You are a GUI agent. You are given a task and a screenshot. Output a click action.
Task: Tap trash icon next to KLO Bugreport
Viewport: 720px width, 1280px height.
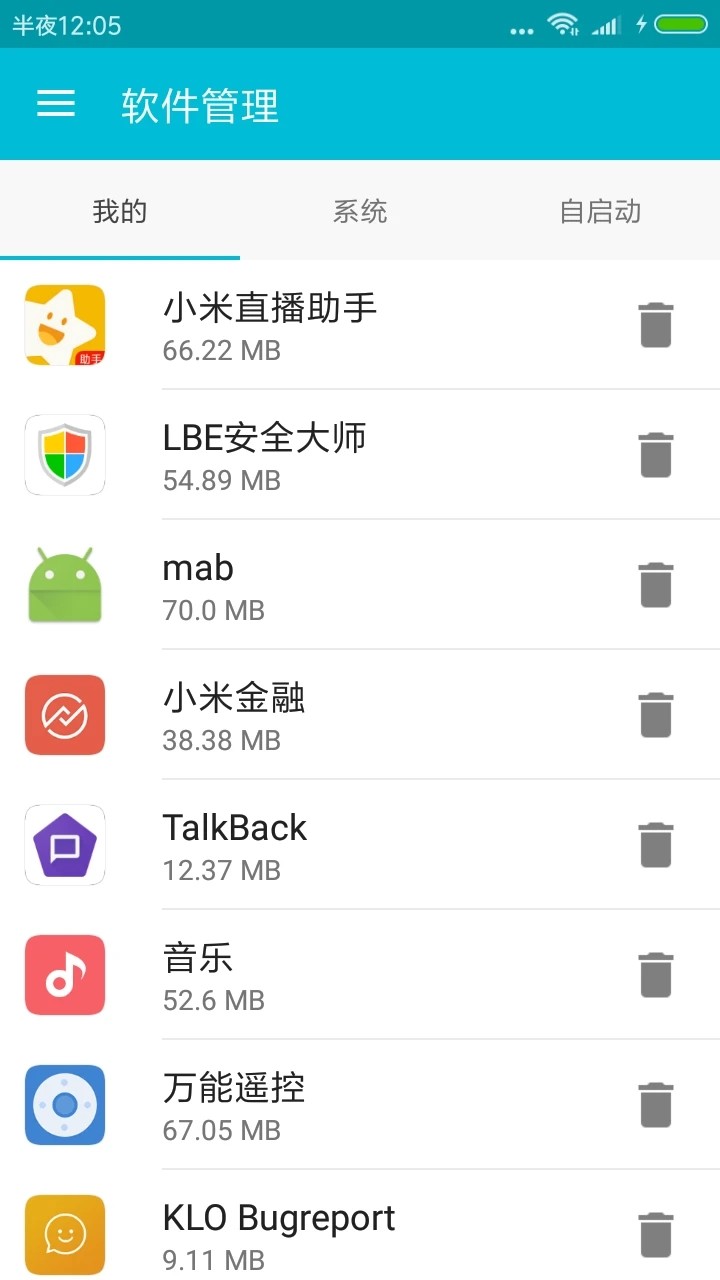pos(656,1235)
